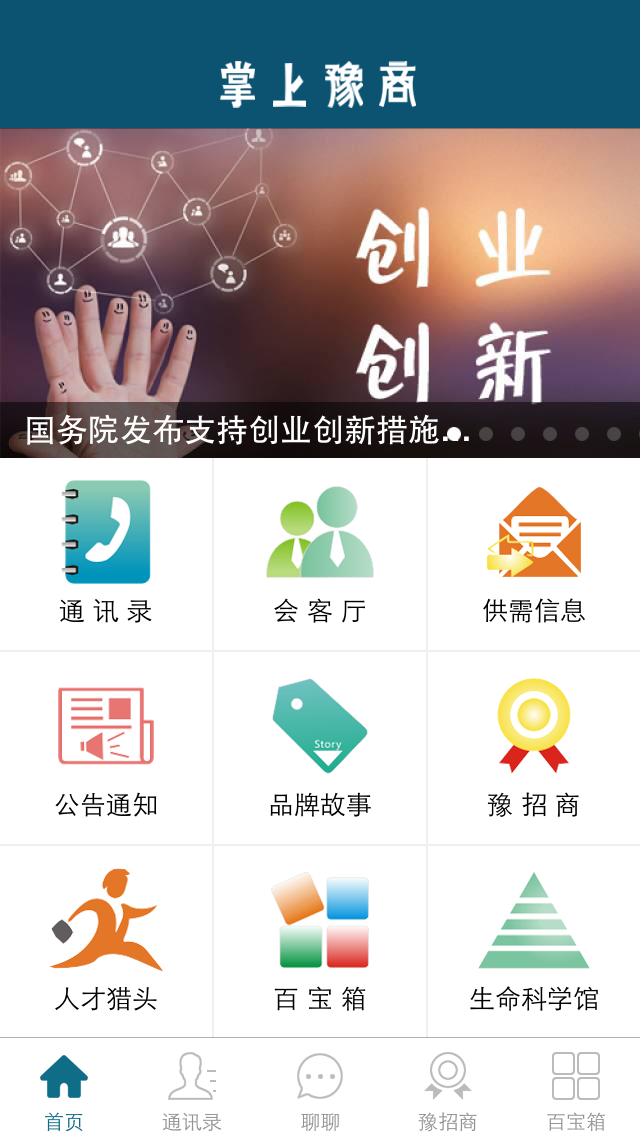
Task: Switch to the 首页 home tab
Action: 64,1090
